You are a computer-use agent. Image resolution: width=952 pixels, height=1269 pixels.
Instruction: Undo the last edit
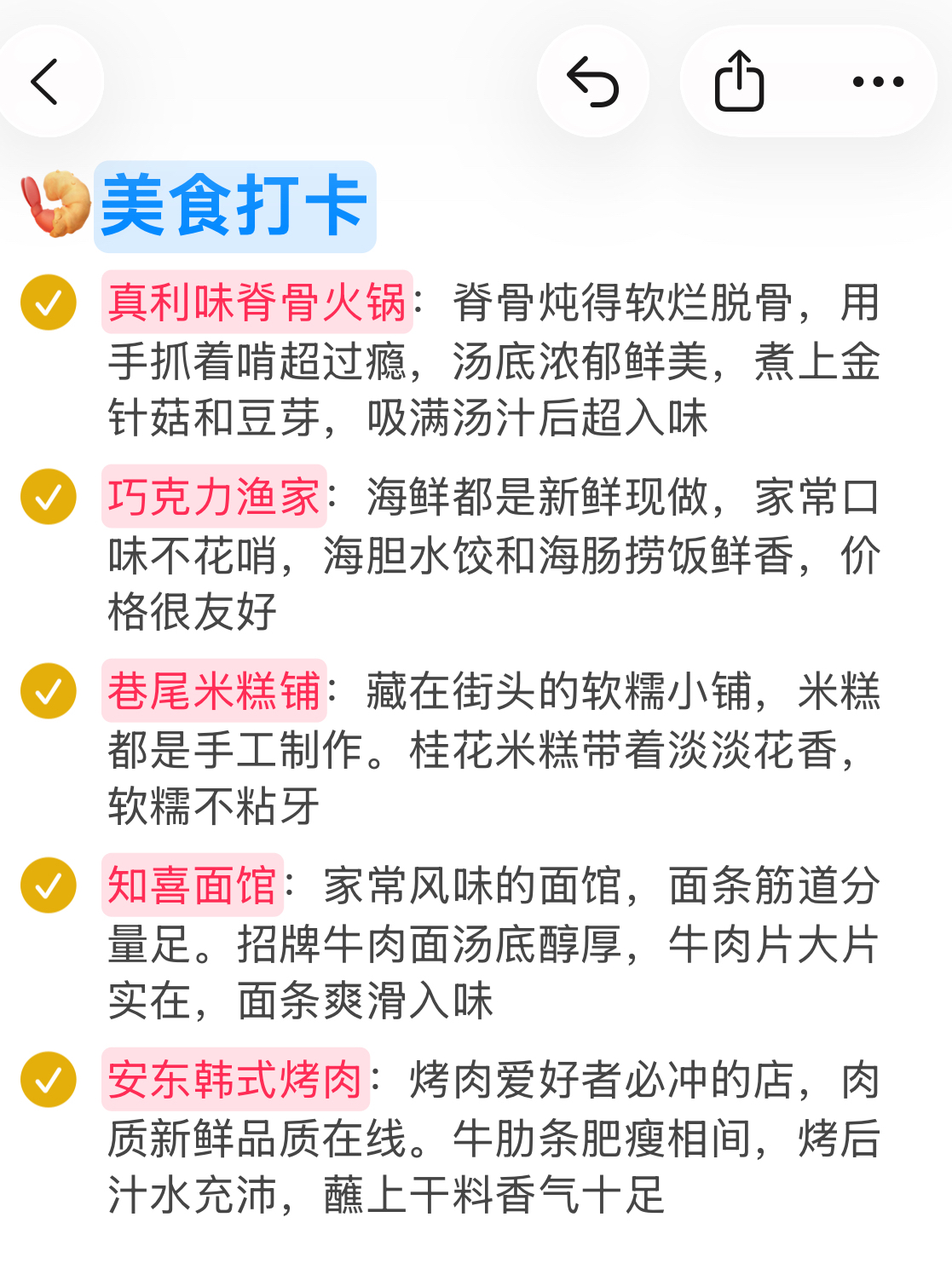pyautogui.click(x=592, y=82)
